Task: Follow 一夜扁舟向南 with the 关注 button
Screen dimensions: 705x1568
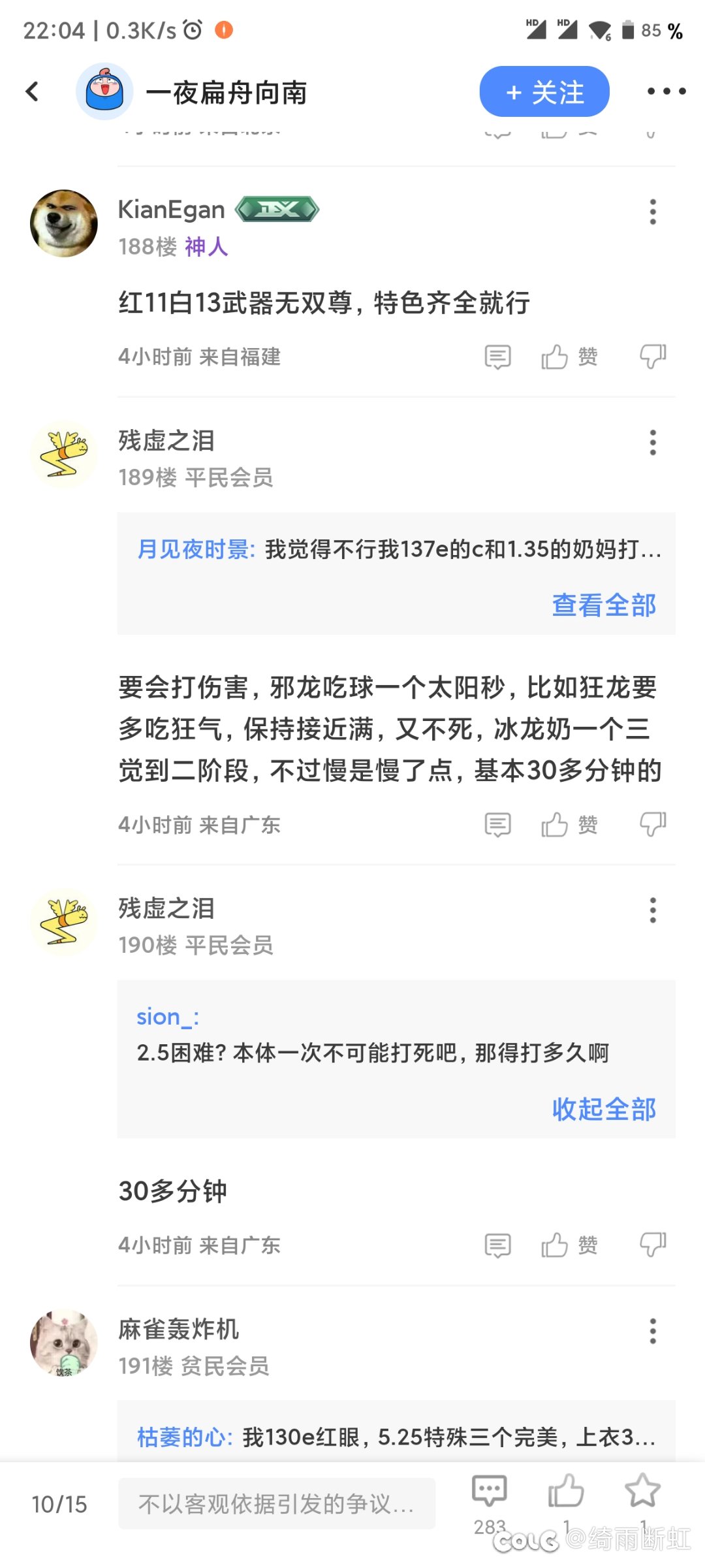Action: (544, 91)
